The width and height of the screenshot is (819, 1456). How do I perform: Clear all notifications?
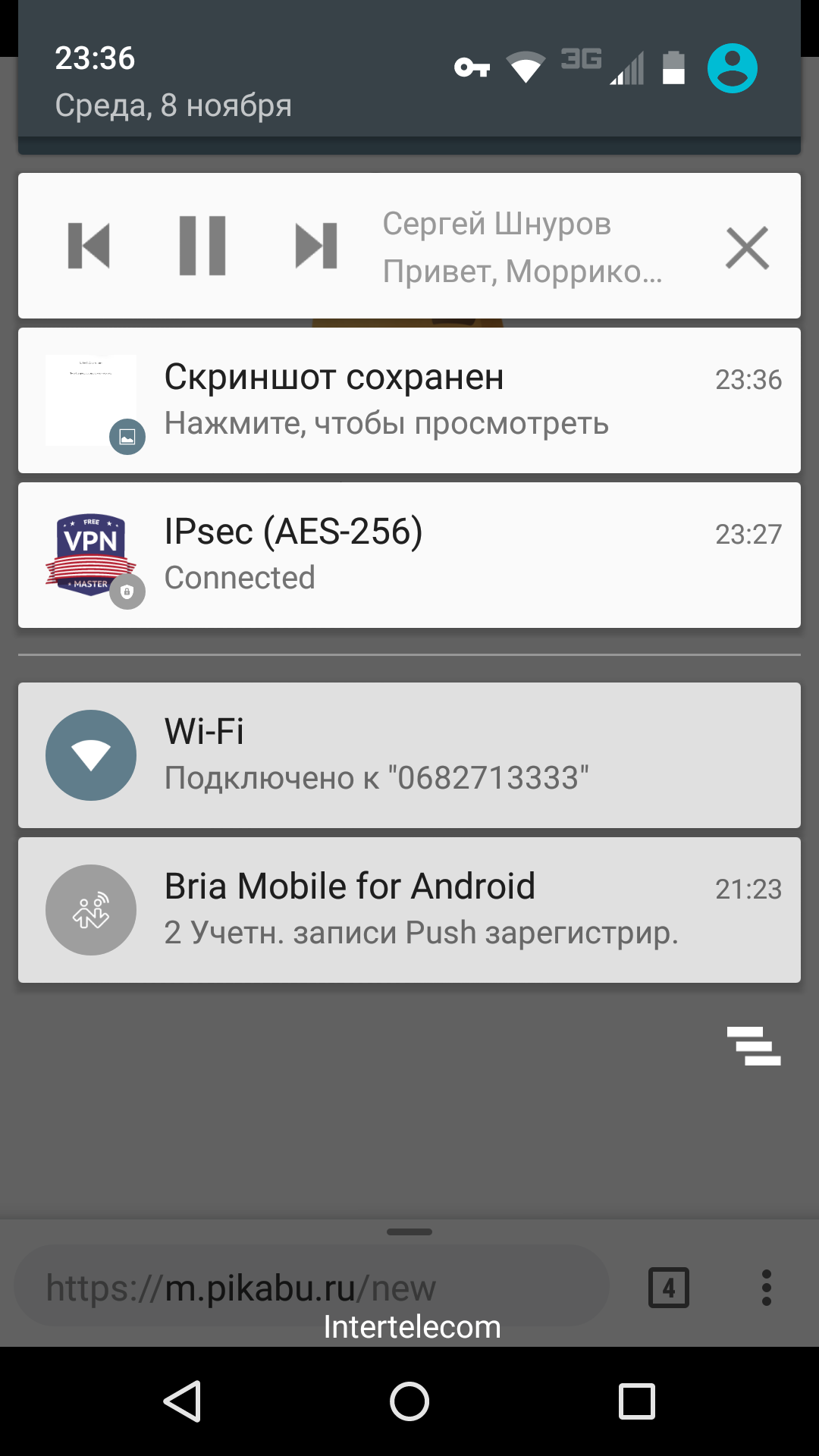(753, 1046)
